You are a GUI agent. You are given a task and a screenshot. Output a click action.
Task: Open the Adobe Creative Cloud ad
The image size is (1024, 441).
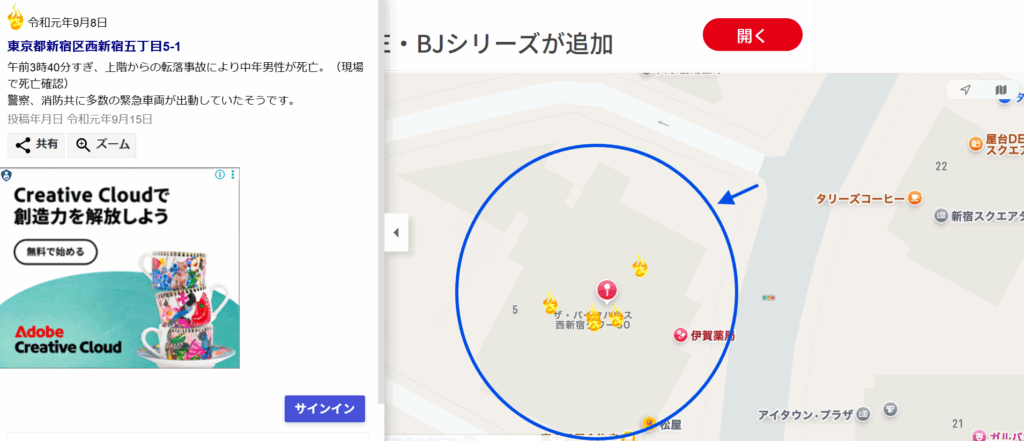[x=120, y=270]
